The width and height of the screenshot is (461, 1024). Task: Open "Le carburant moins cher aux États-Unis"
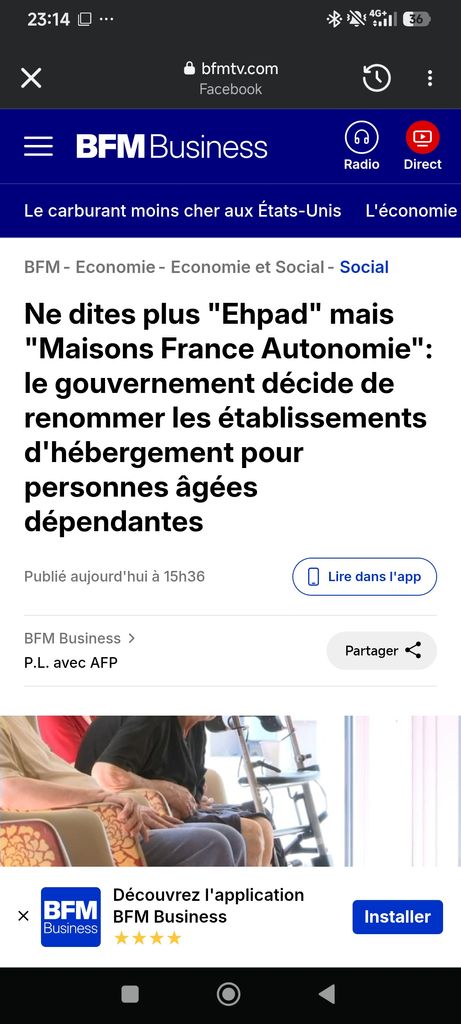[183, 210]
